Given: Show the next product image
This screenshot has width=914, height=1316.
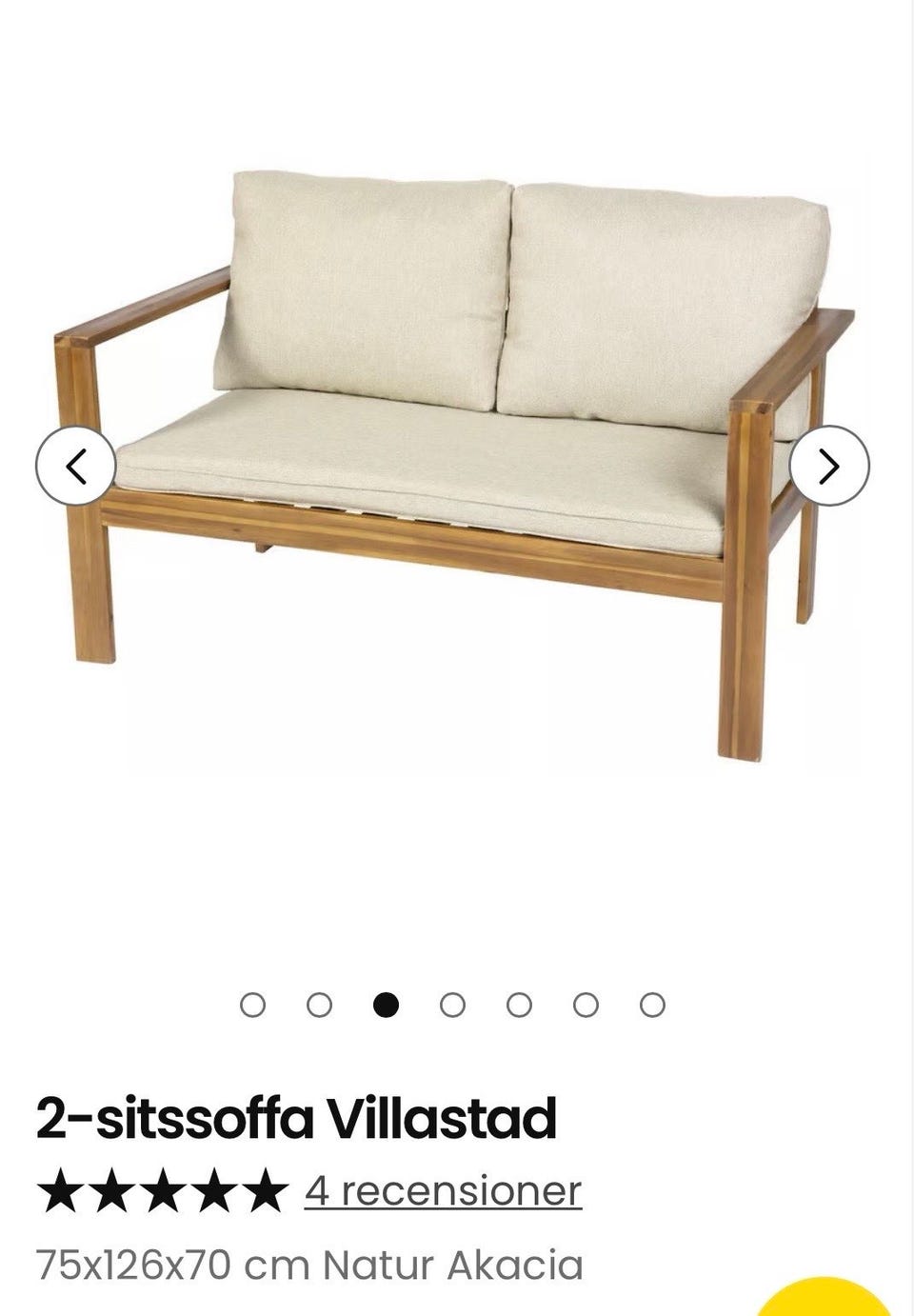Looking at the screenshot, I should point(829,466).
